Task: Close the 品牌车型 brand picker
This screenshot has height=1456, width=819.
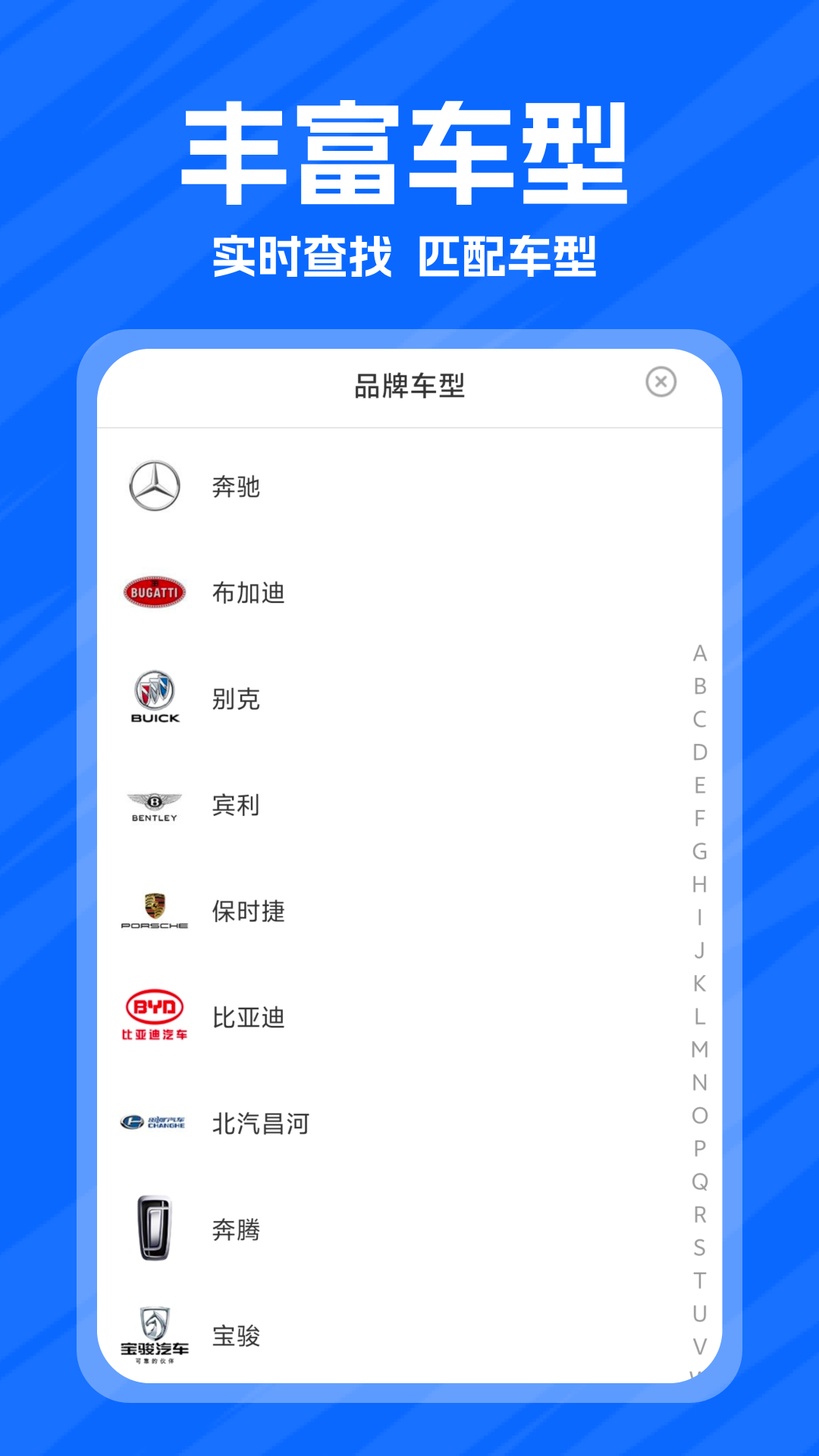Action: point(663,383)
